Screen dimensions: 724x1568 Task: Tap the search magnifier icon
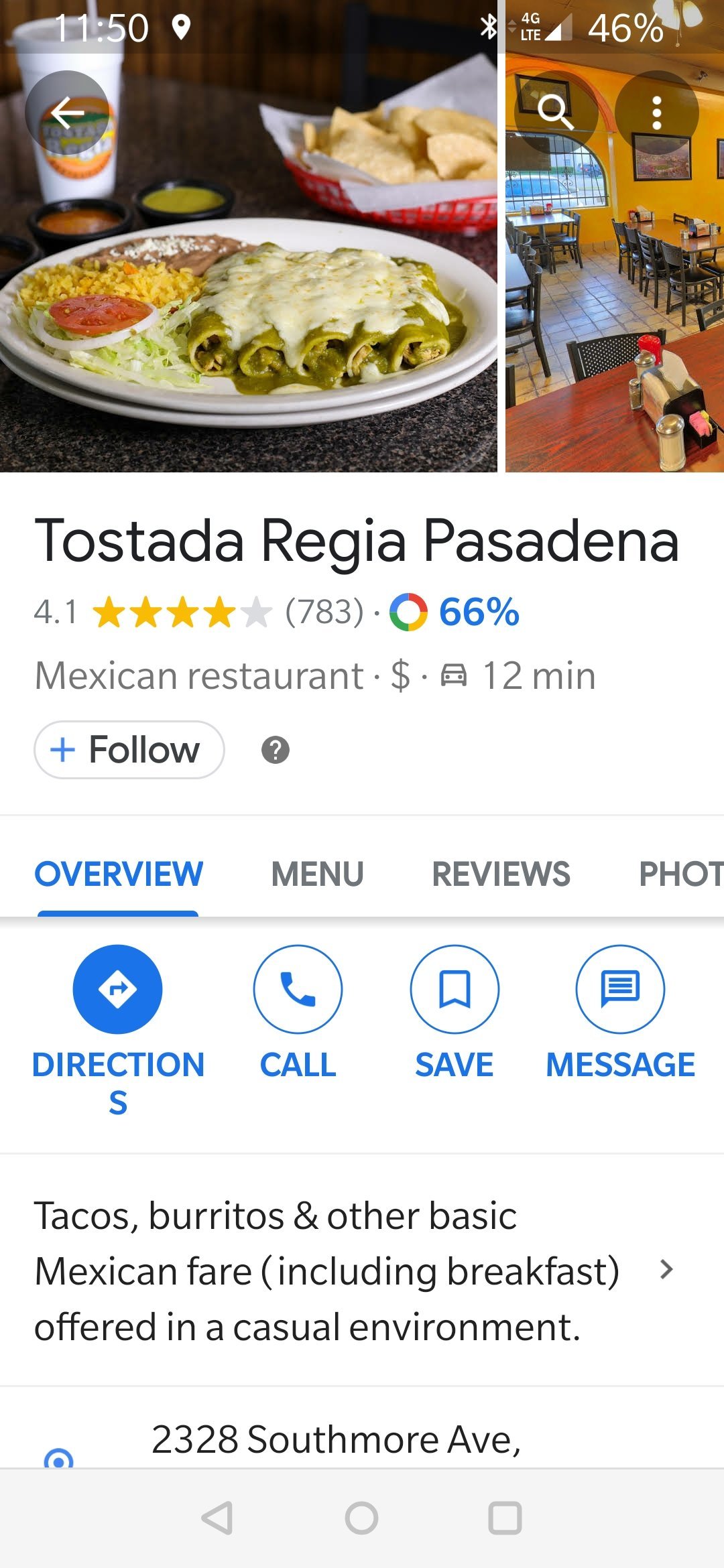click(558, 113)
